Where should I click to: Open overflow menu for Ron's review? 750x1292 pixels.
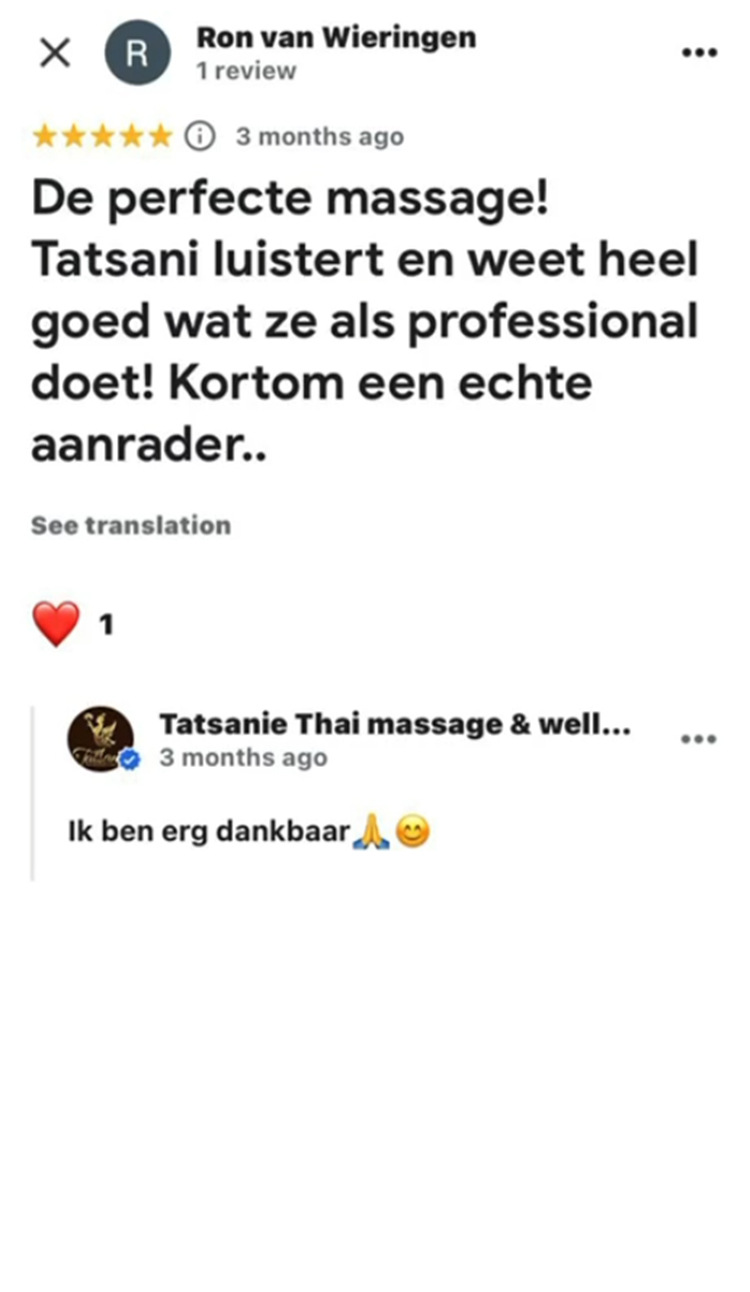[699, 53]
